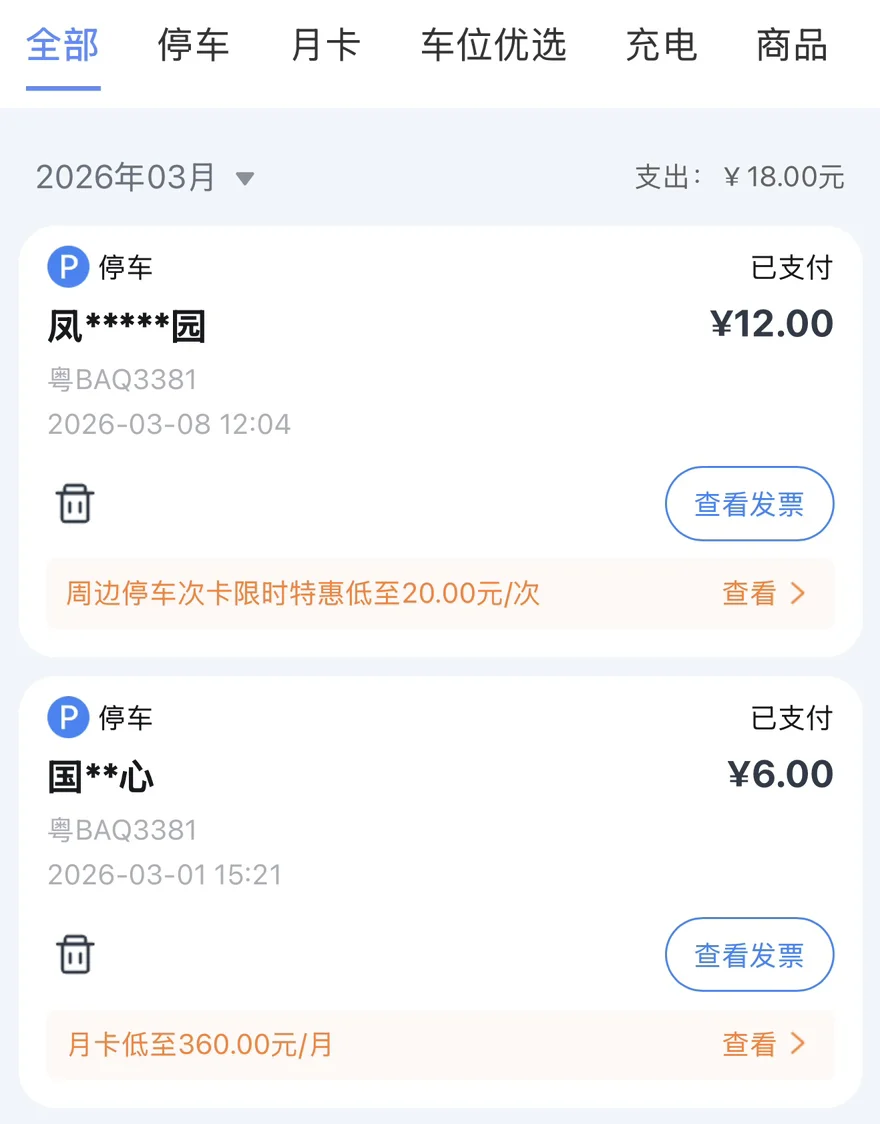
Task: Open 月卡低至360.00元/月 offer via 查看
Action: point(763,1045)
